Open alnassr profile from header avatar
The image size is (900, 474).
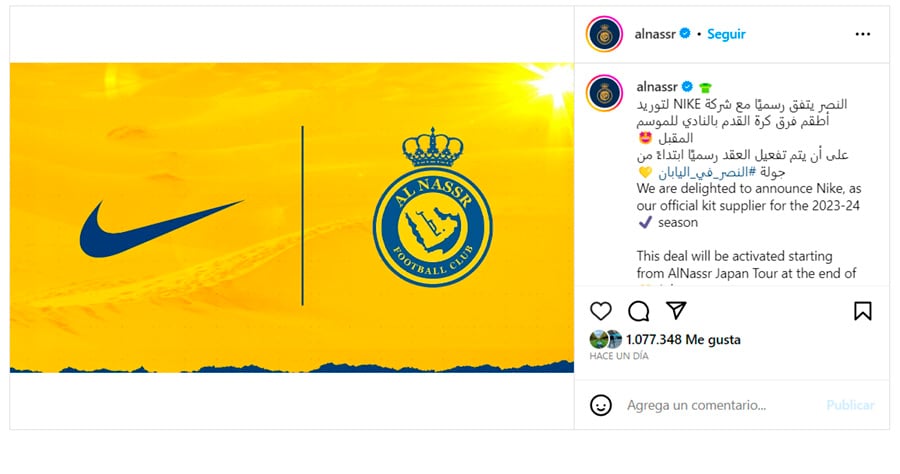pyautogui.click(x=604, y=34)
